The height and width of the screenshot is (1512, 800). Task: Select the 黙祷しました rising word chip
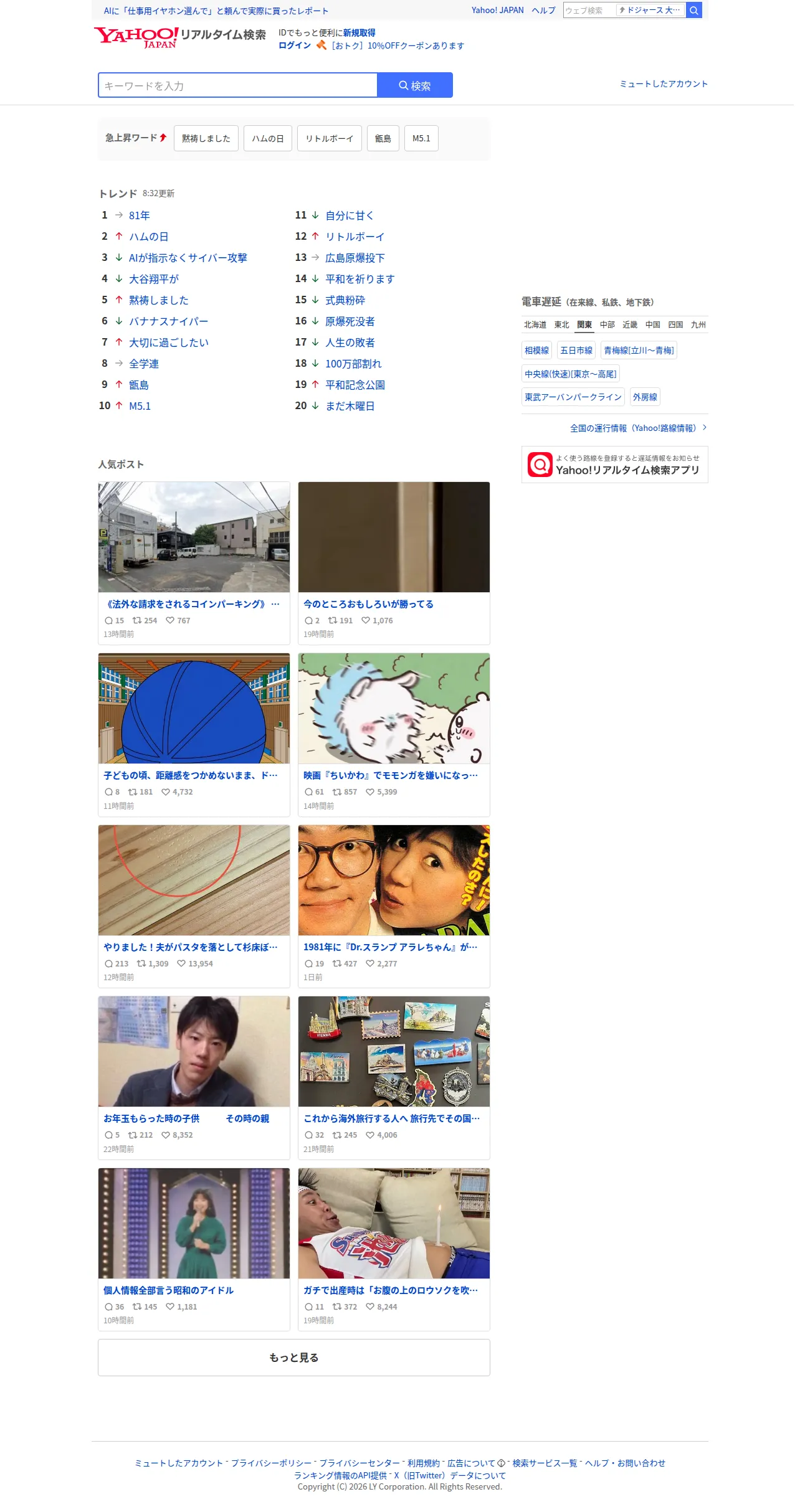click(206, 138)
